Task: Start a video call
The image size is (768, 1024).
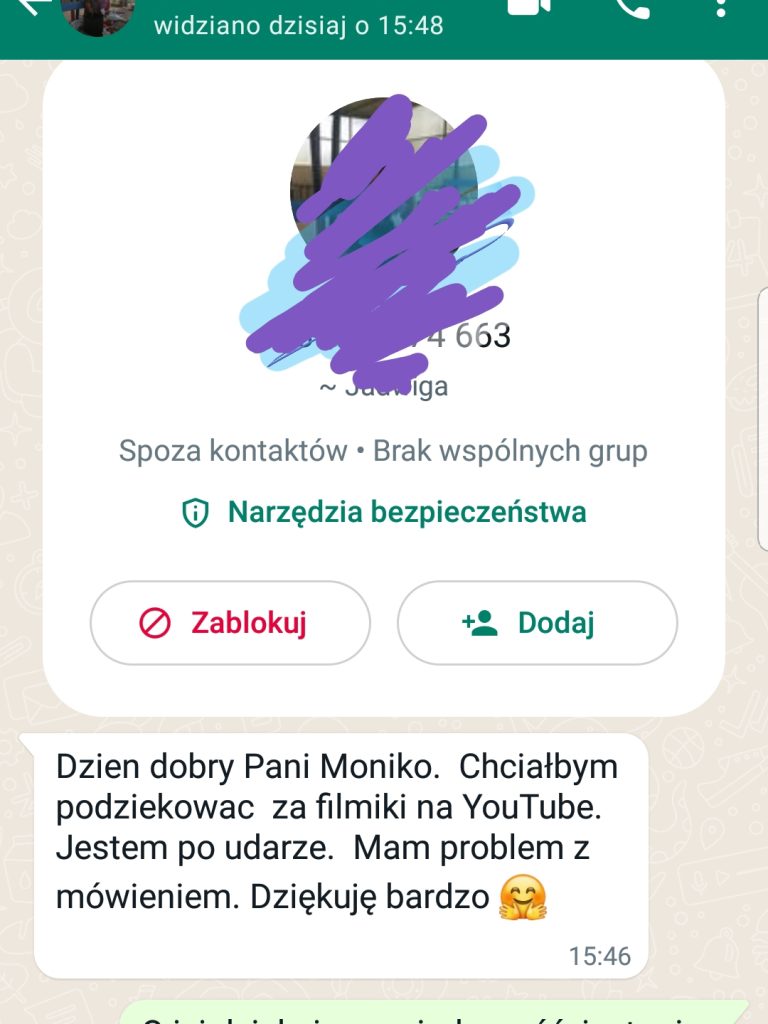Action: [x=529, y=8]
